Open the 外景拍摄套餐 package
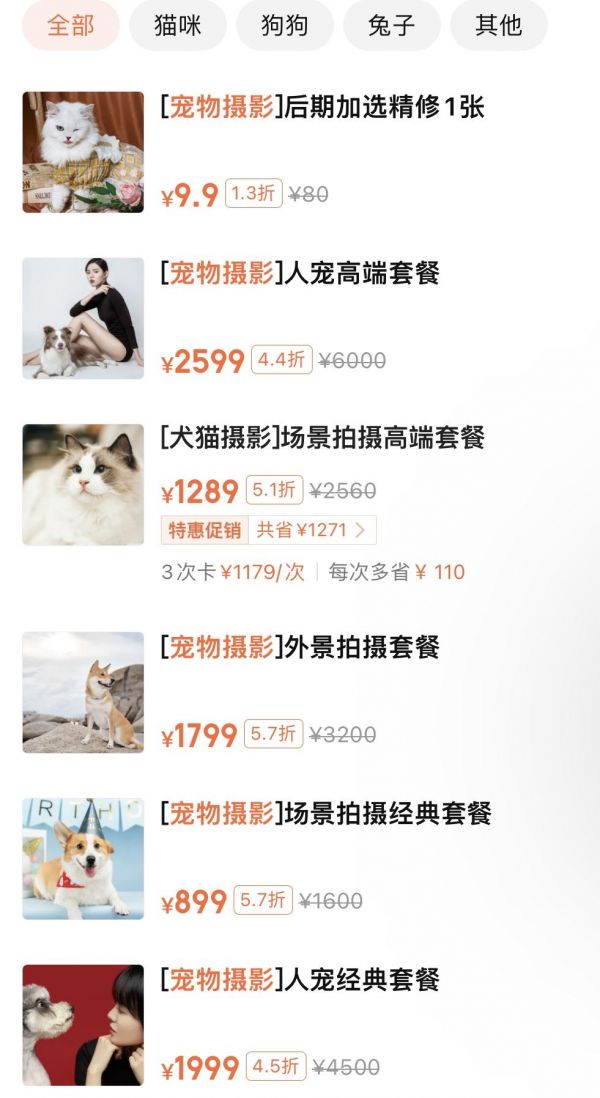The image size is (600, 1098). click(x=299, y=647)
